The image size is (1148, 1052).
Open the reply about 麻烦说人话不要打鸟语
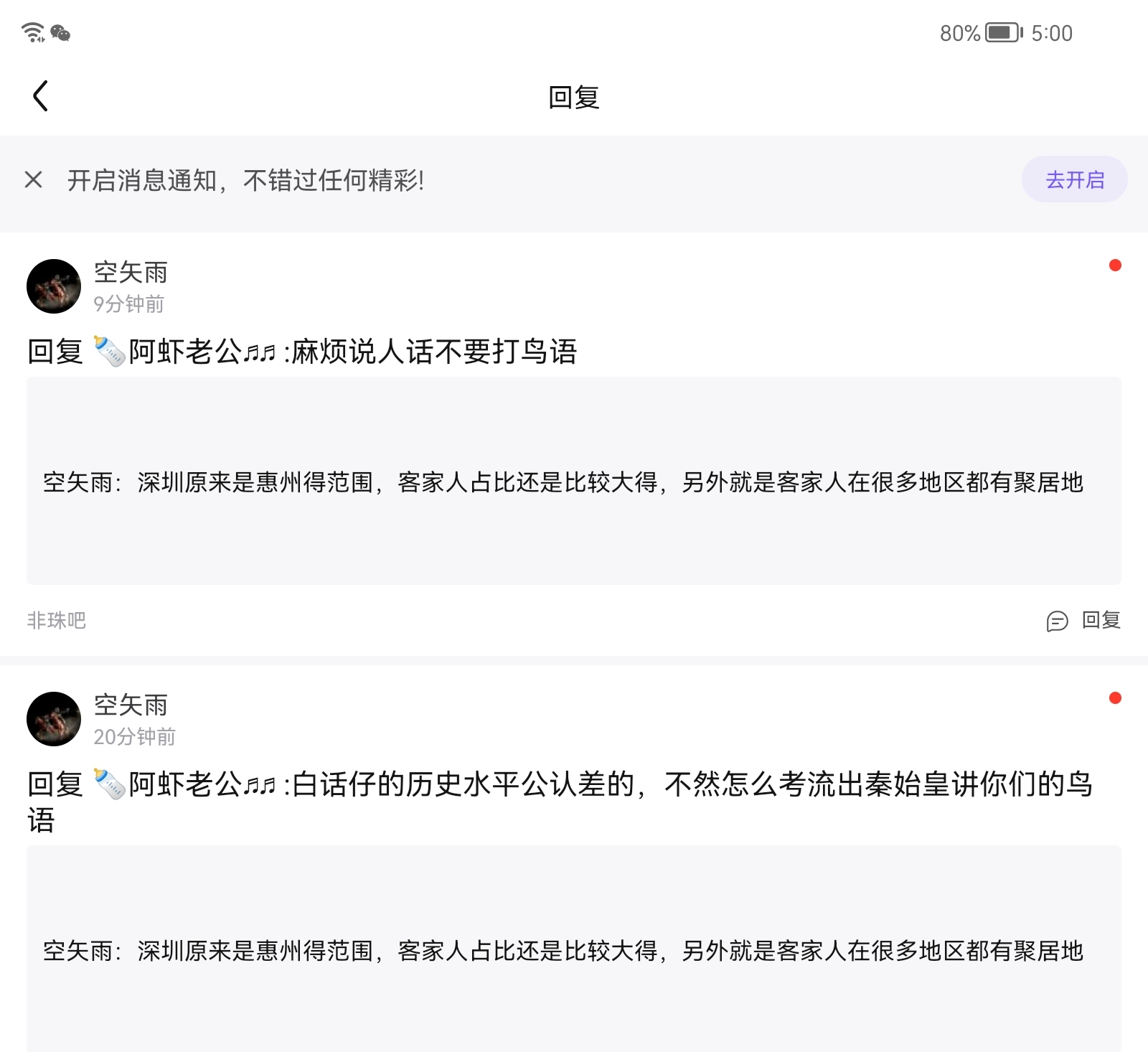pyautogui.click(x=301, y=352)
